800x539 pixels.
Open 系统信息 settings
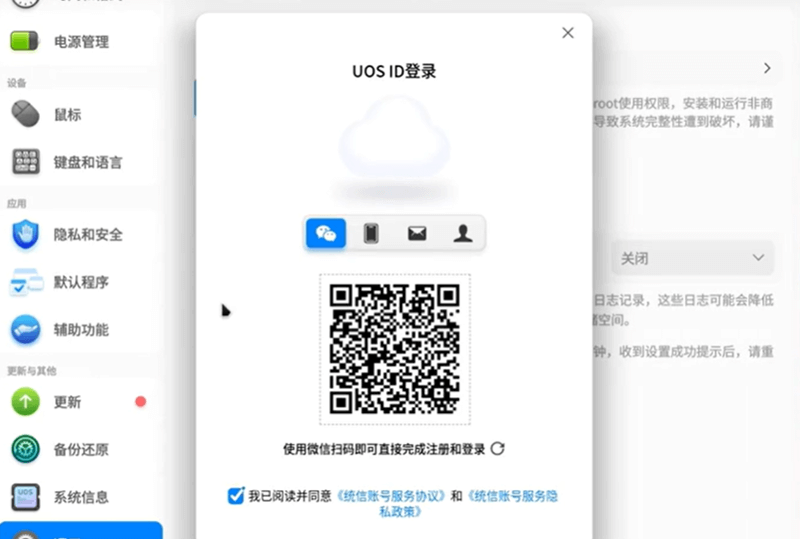[x=80, y=497]
